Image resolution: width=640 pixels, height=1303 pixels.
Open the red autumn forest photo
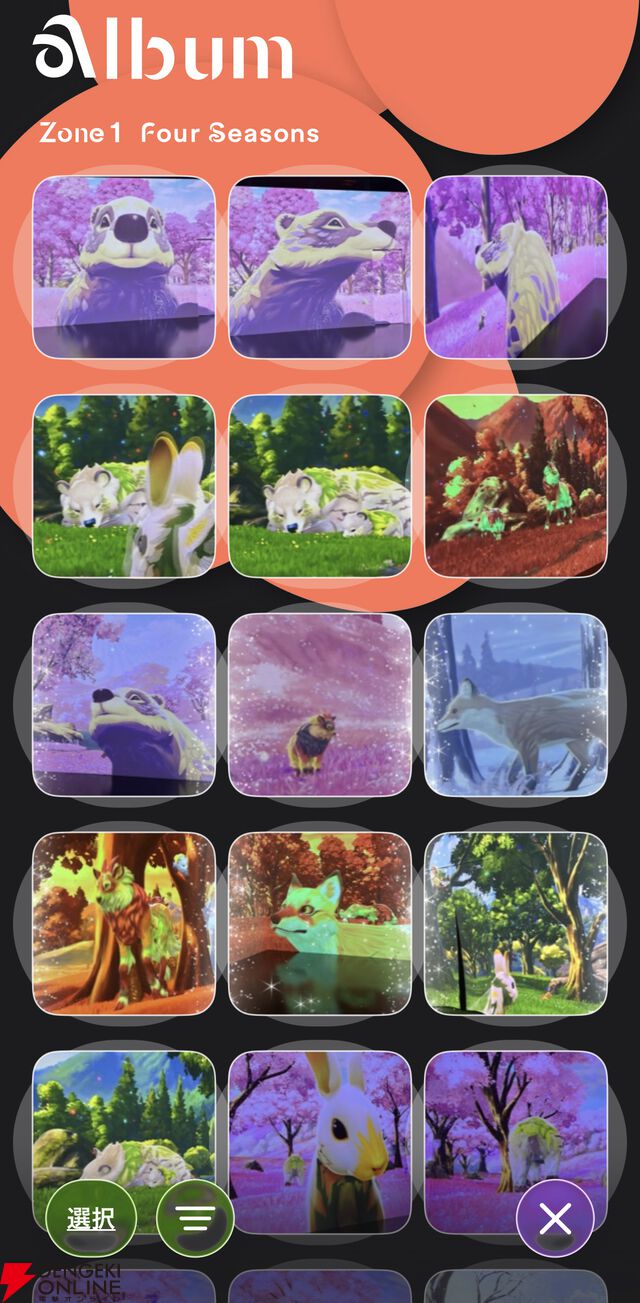pyautogui.click(x=516, y=486)
